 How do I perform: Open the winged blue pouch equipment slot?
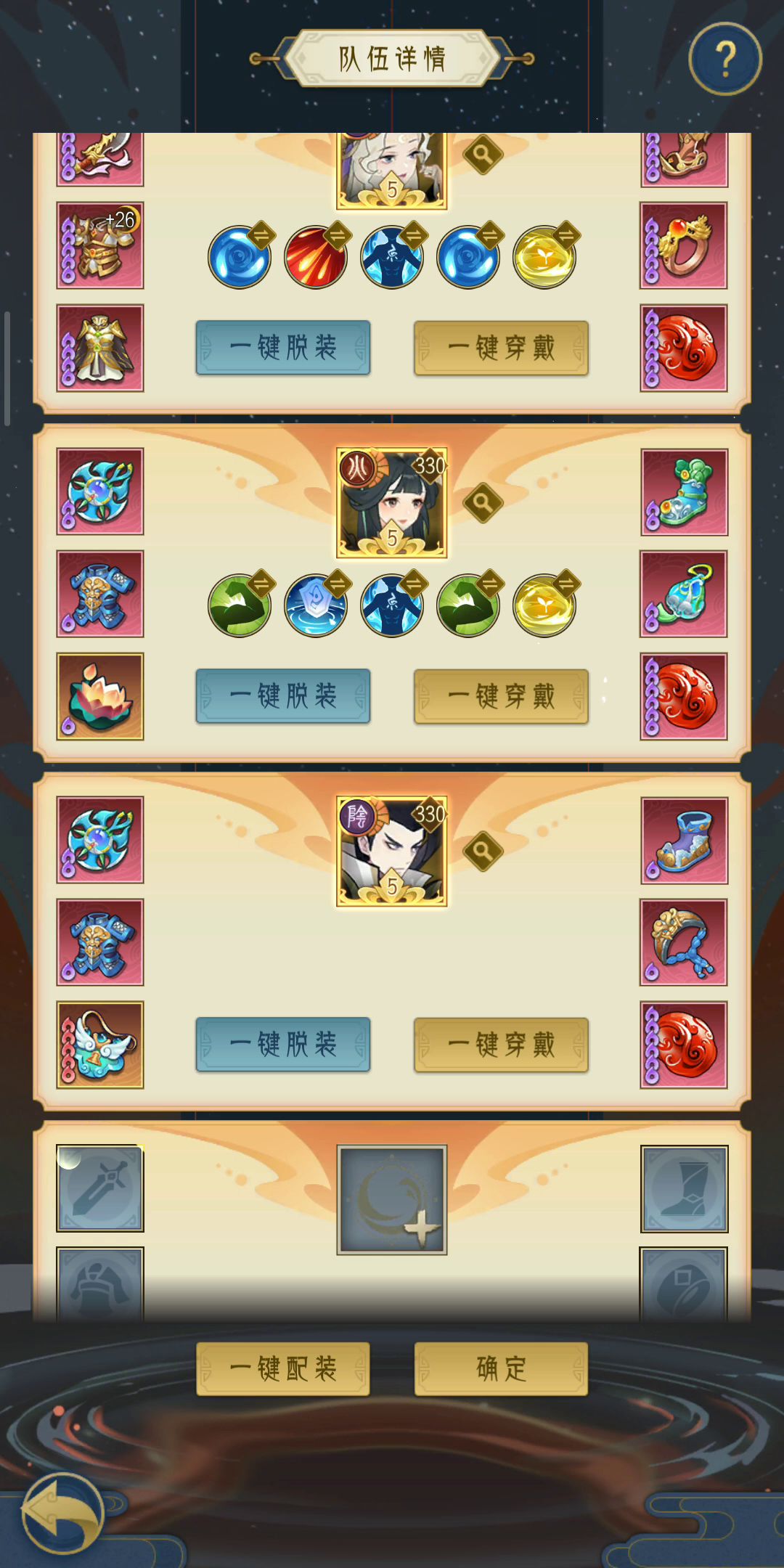pyautogui.click(x=100, y=1045)
